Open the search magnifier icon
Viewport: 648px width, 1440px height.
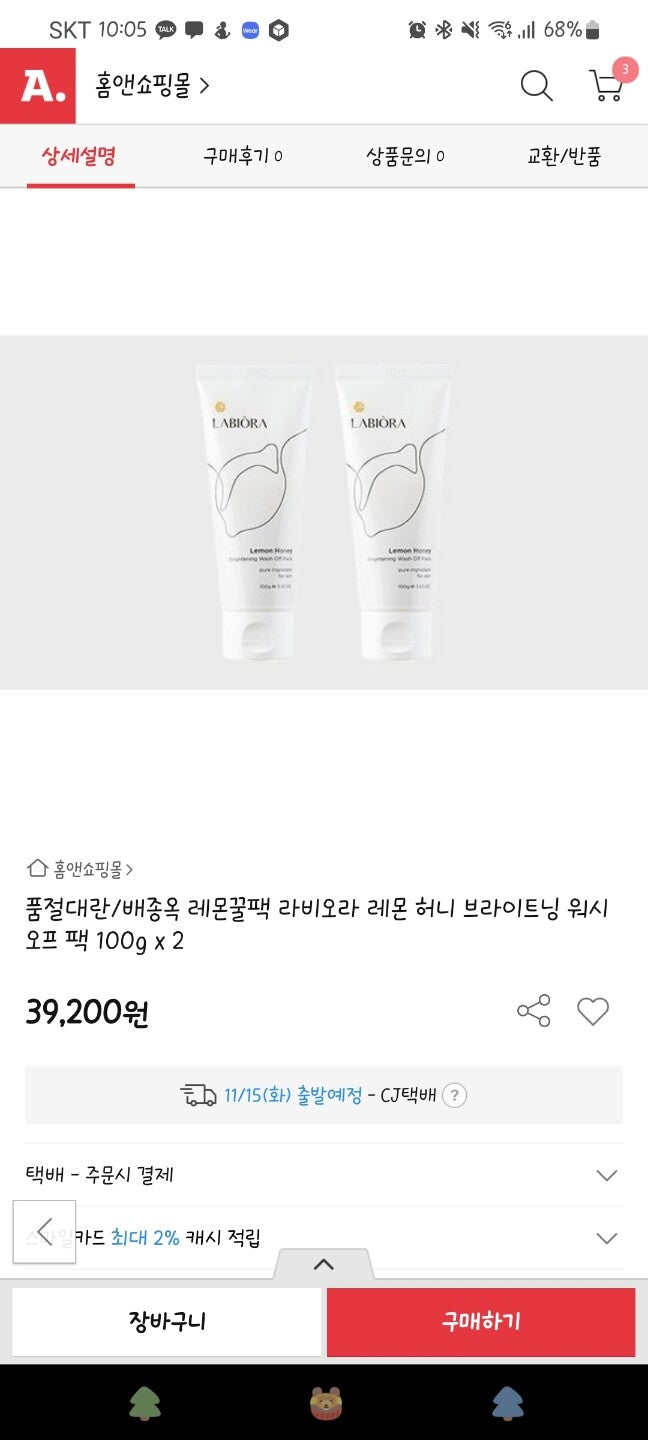click(537, 86)
